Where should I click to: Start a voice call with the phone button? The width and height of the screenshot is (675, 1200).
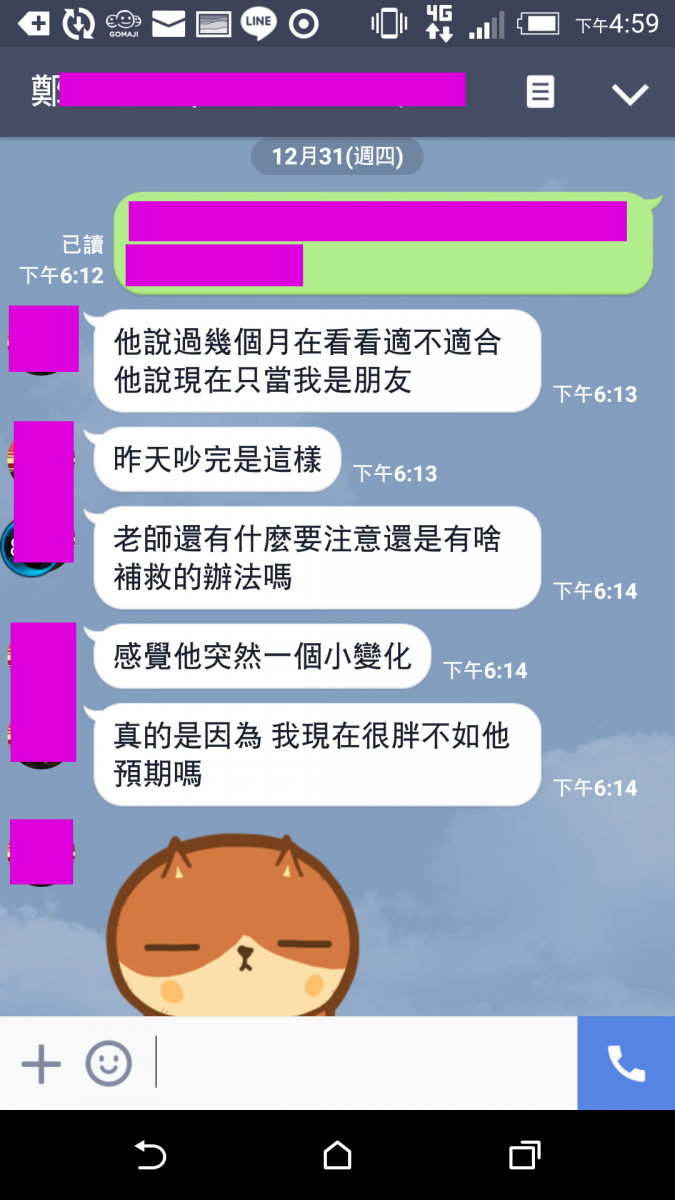[x=626, y=1063]
